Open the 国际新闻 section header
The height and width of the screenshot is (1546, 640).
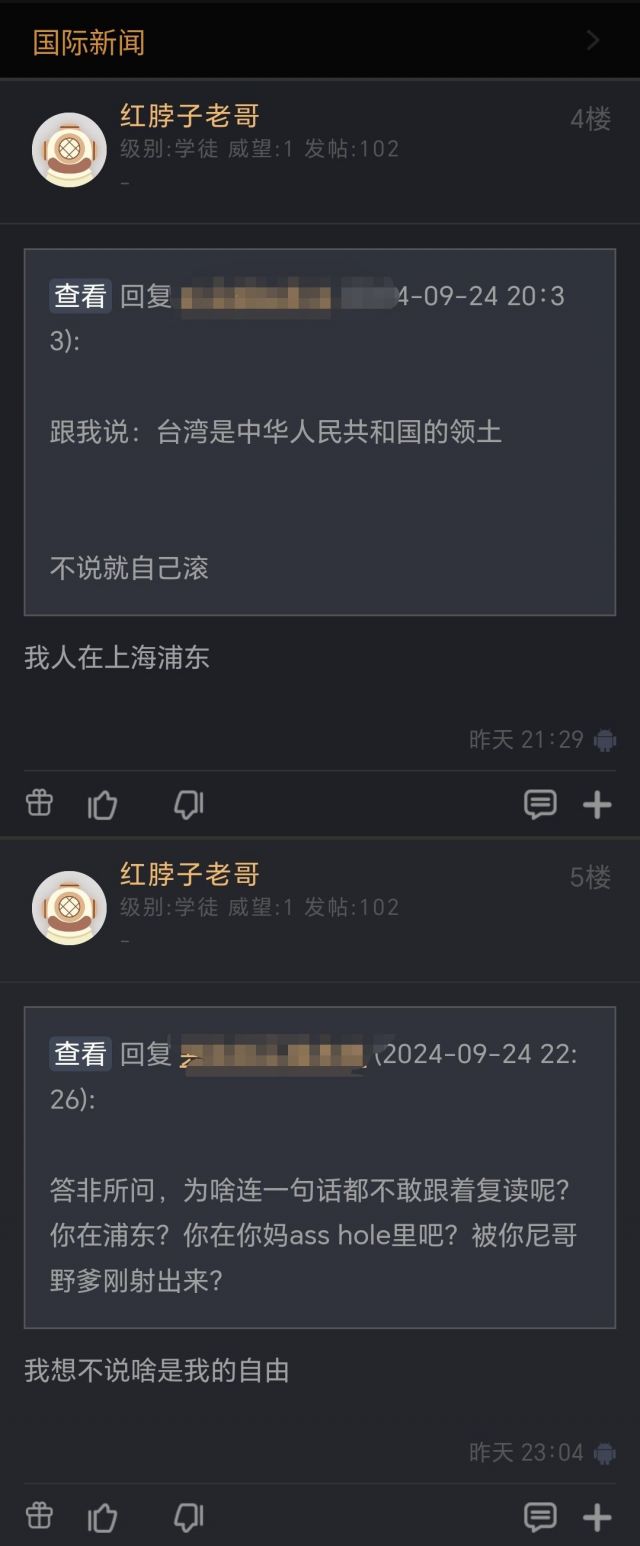pyautogui.click(x=89, y=42)
